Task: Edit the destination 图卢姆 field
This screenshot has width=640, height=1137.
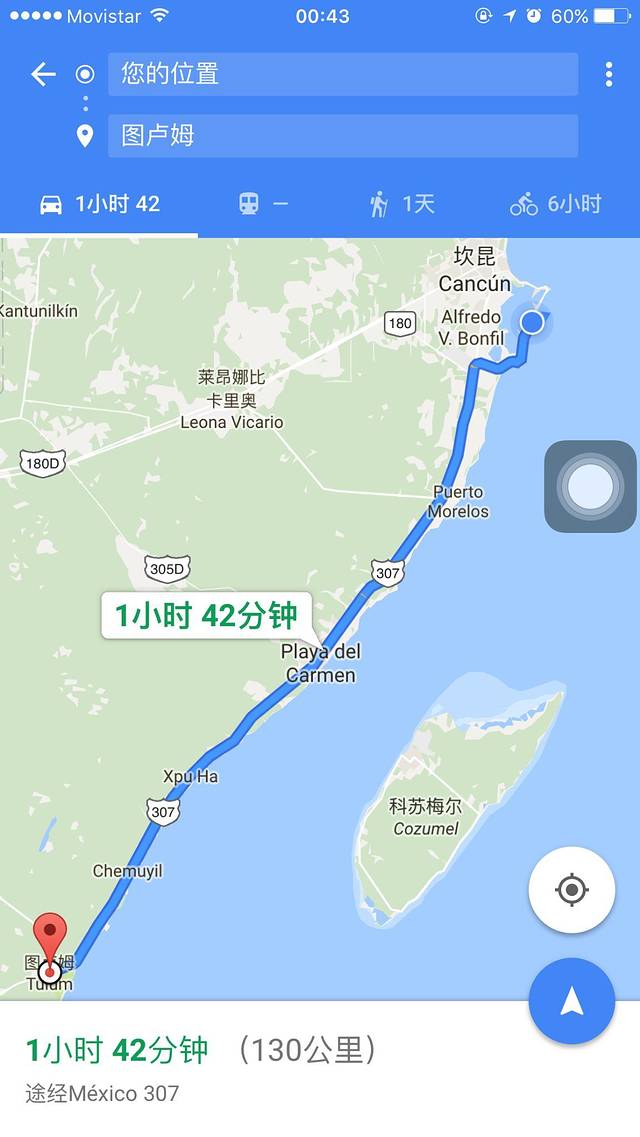Action: [342, 136]
